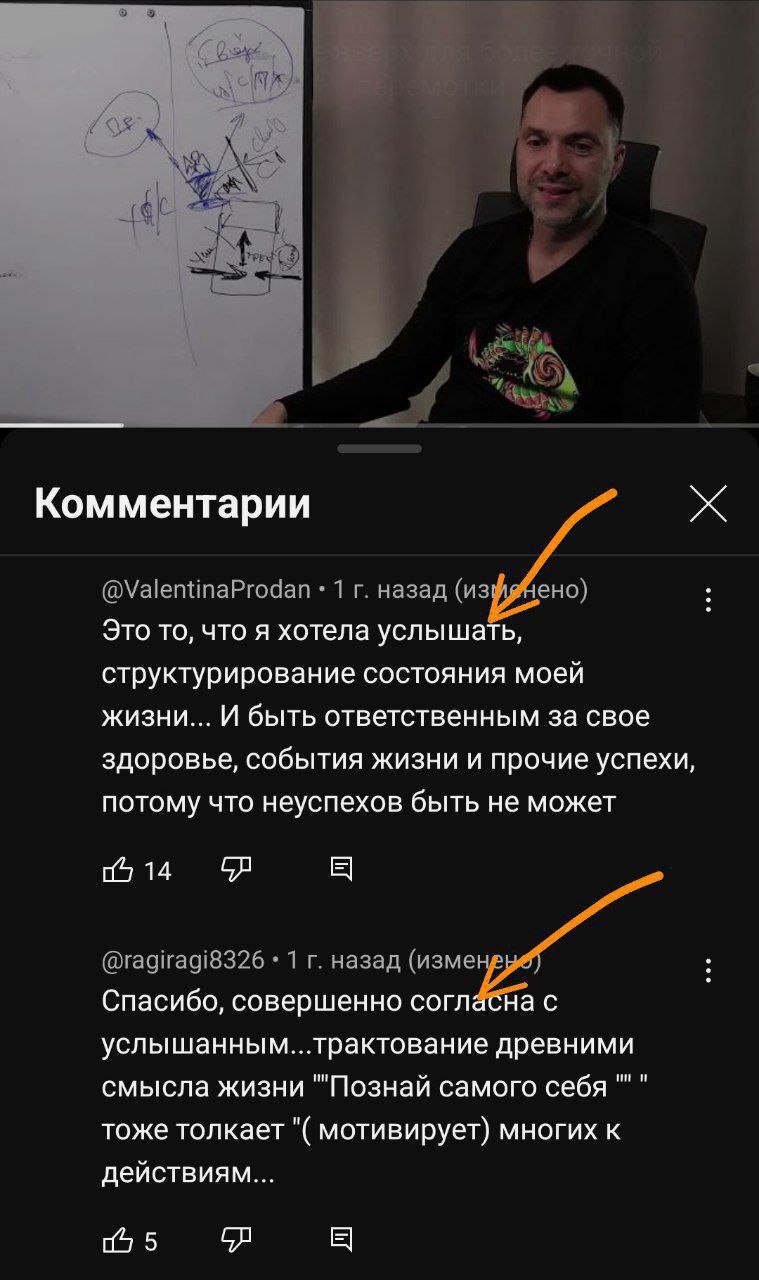Screen dimensions: 759x1280
Task: Like ValentinaProdan's comment
Action: coord(118,870)
